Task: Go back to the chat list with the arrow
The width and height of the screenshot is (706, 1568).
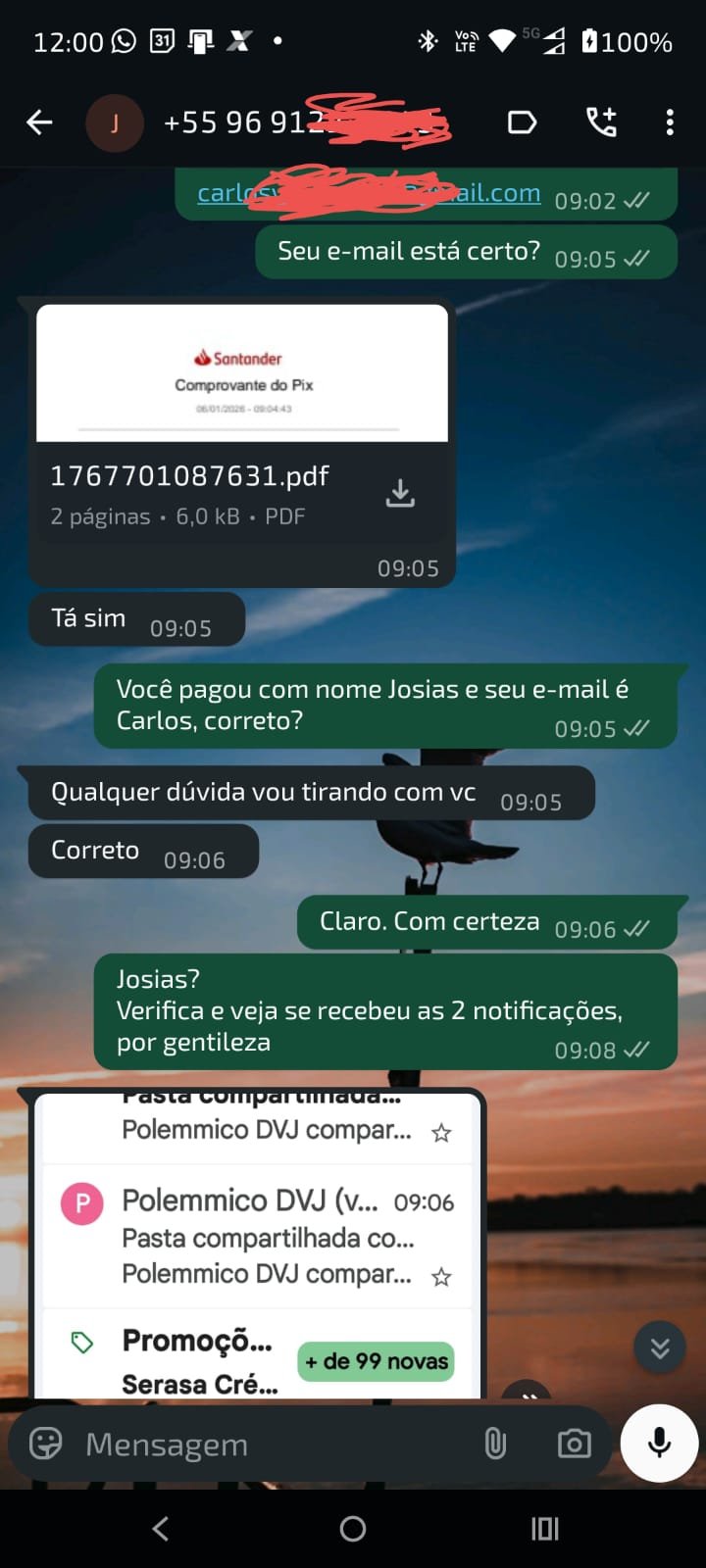Action: [x=38, y=122]
